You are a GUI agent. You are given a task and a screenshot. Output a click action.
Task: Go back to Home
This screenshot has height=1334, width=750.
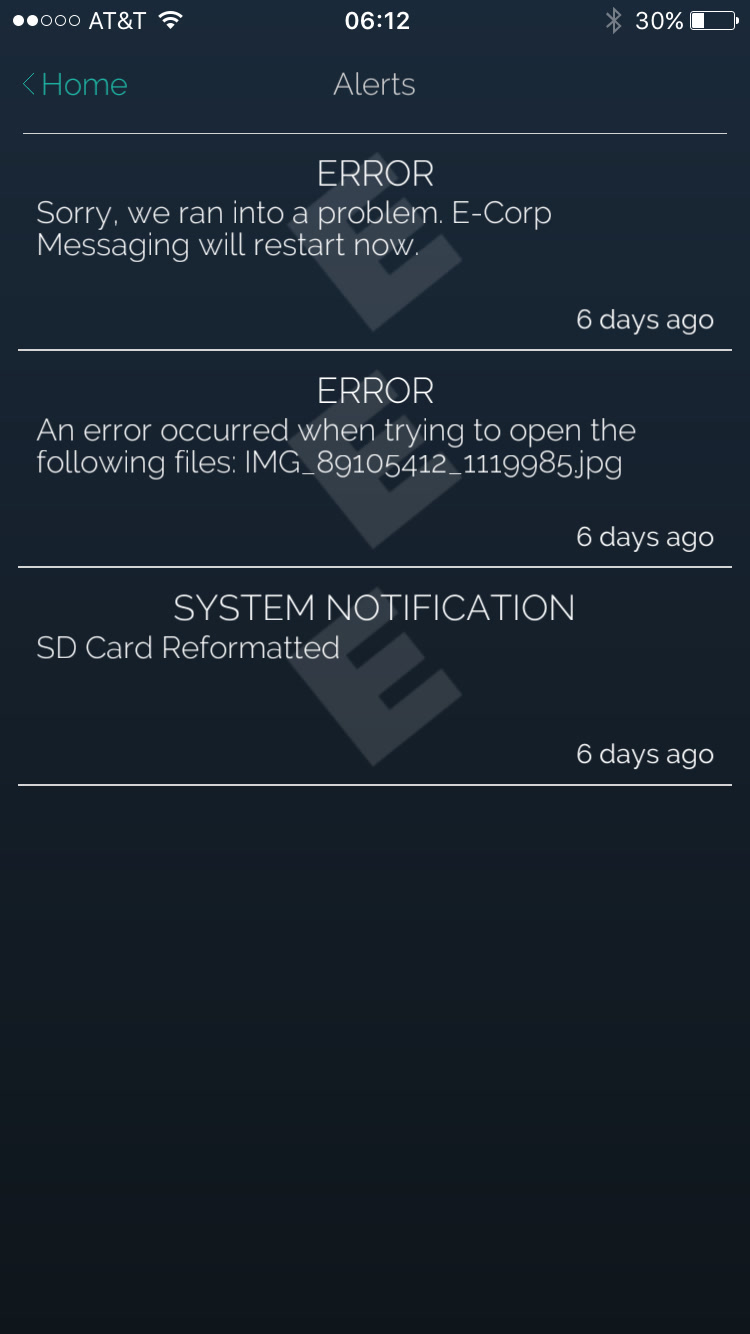click(x=75, y=85)
